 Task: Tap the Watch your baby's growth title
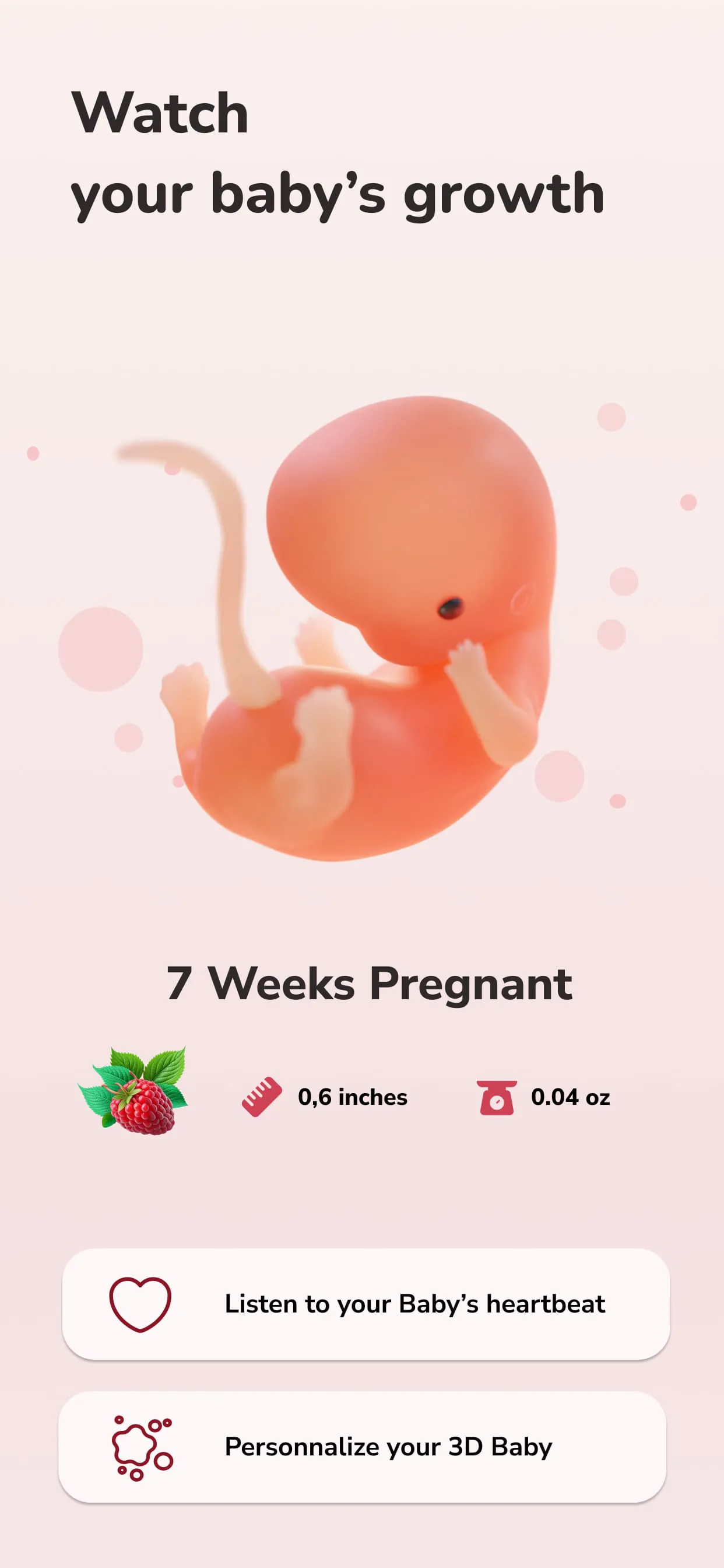point(339,152)
